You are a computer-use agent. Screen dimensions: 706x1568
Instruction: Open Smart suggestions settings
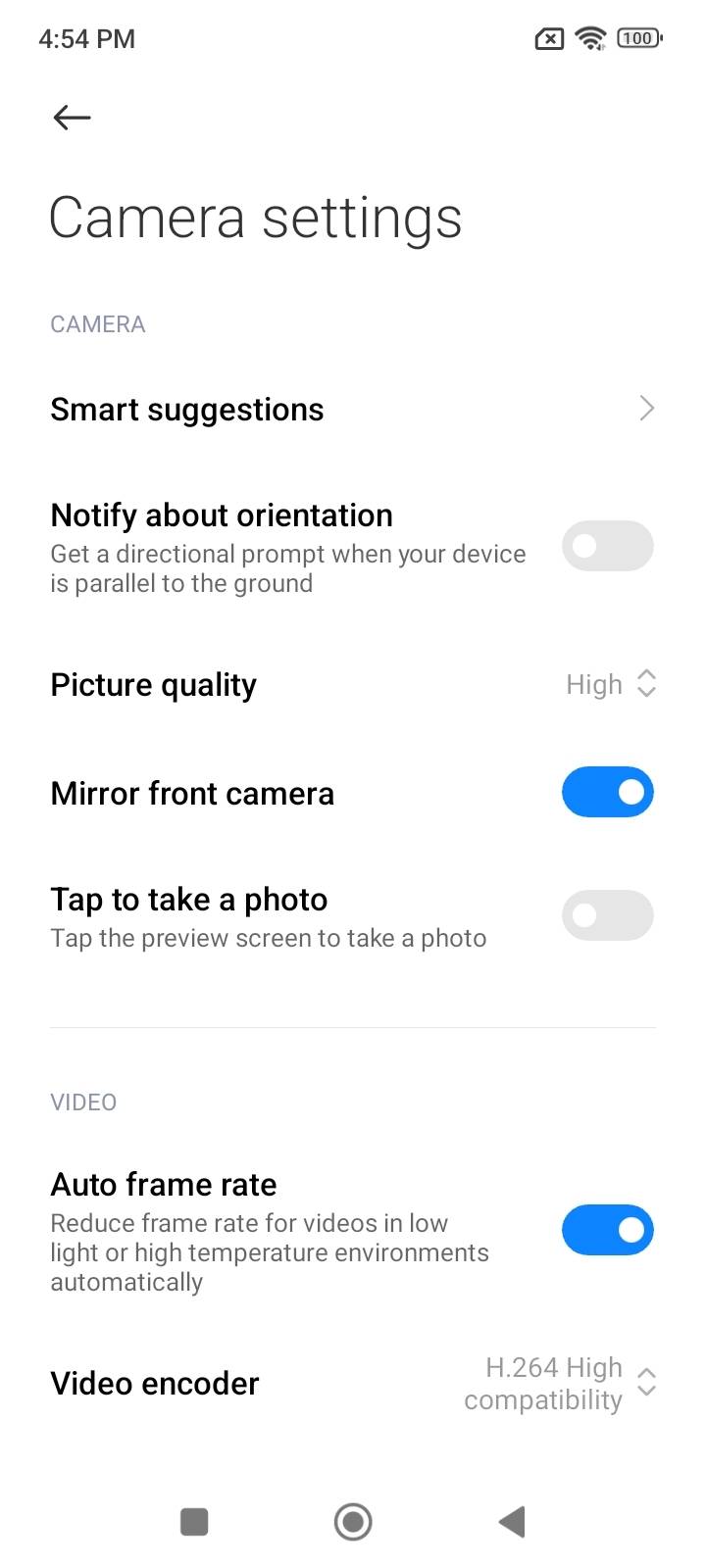point(186,409)
